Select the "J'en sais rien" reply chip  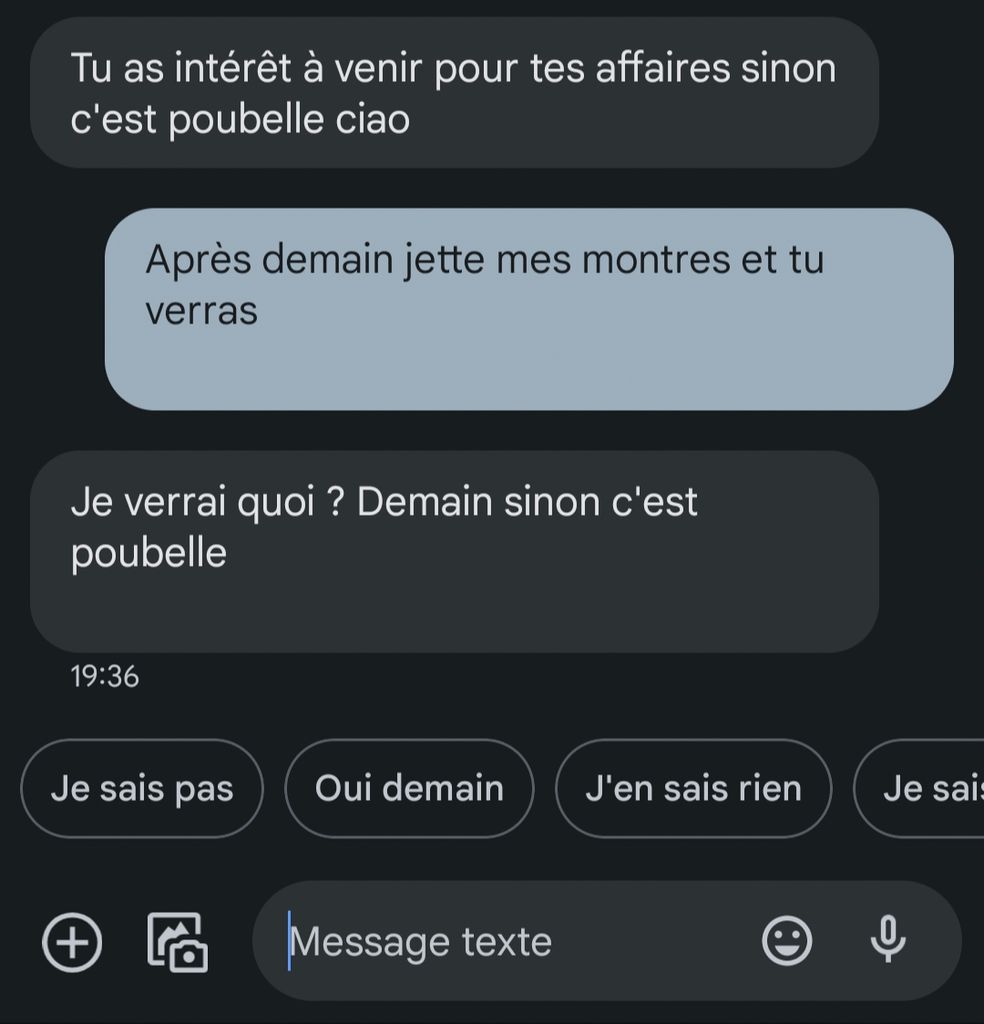pos(693,789)
